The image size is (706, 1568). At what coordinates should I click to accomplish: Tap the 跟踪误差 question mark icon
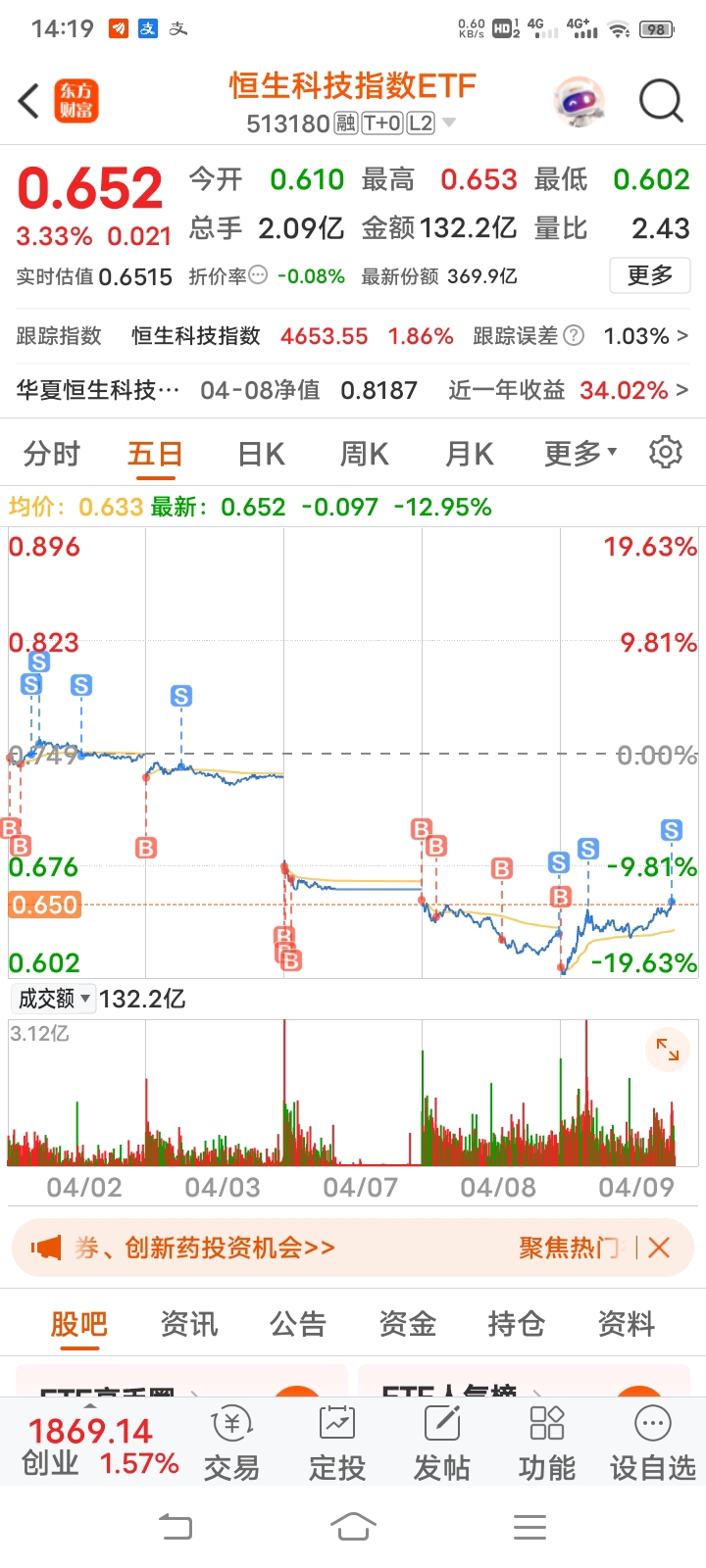tap(574, 335)
